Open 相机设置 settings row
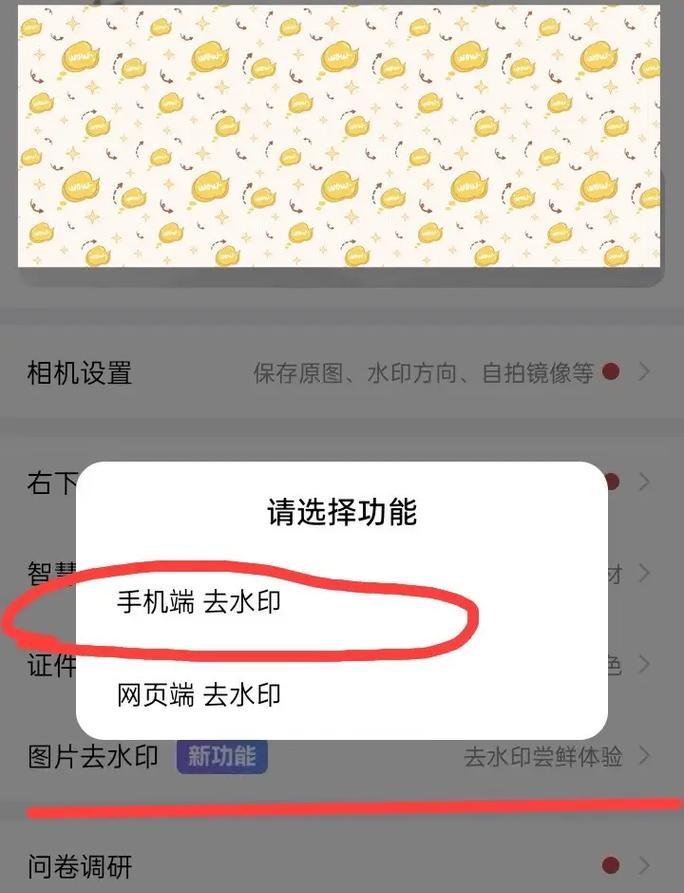The width and height of the screenshot is (684, 893). (x=340, y=373)
